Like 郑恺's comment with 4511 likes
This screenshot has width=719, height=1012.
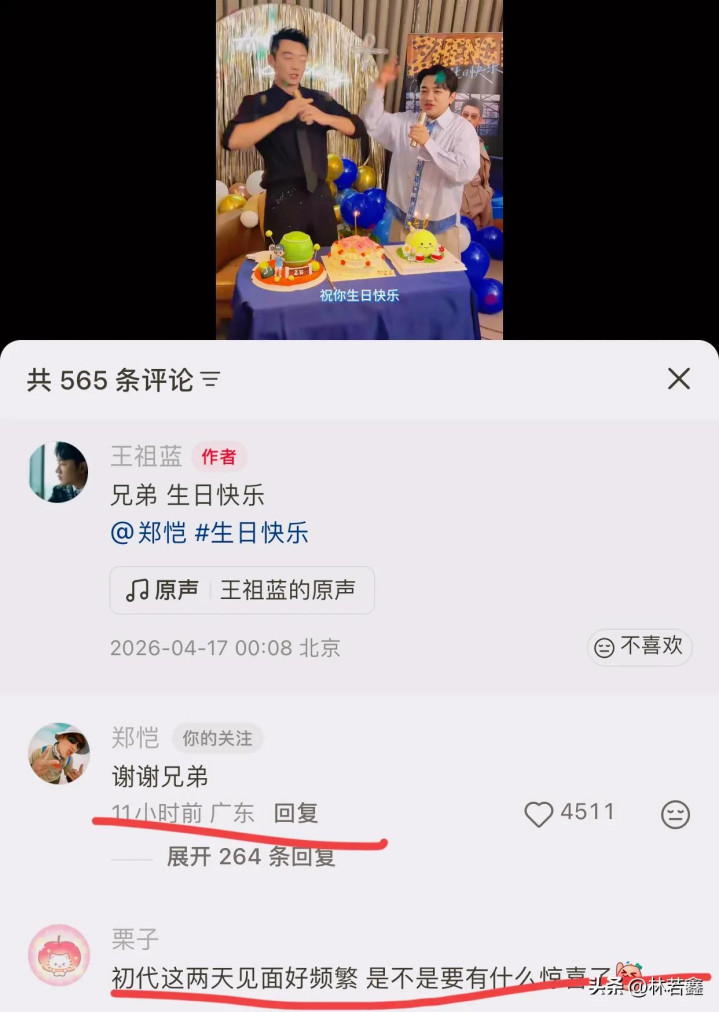pyautogui.click(x=539, y=814)
